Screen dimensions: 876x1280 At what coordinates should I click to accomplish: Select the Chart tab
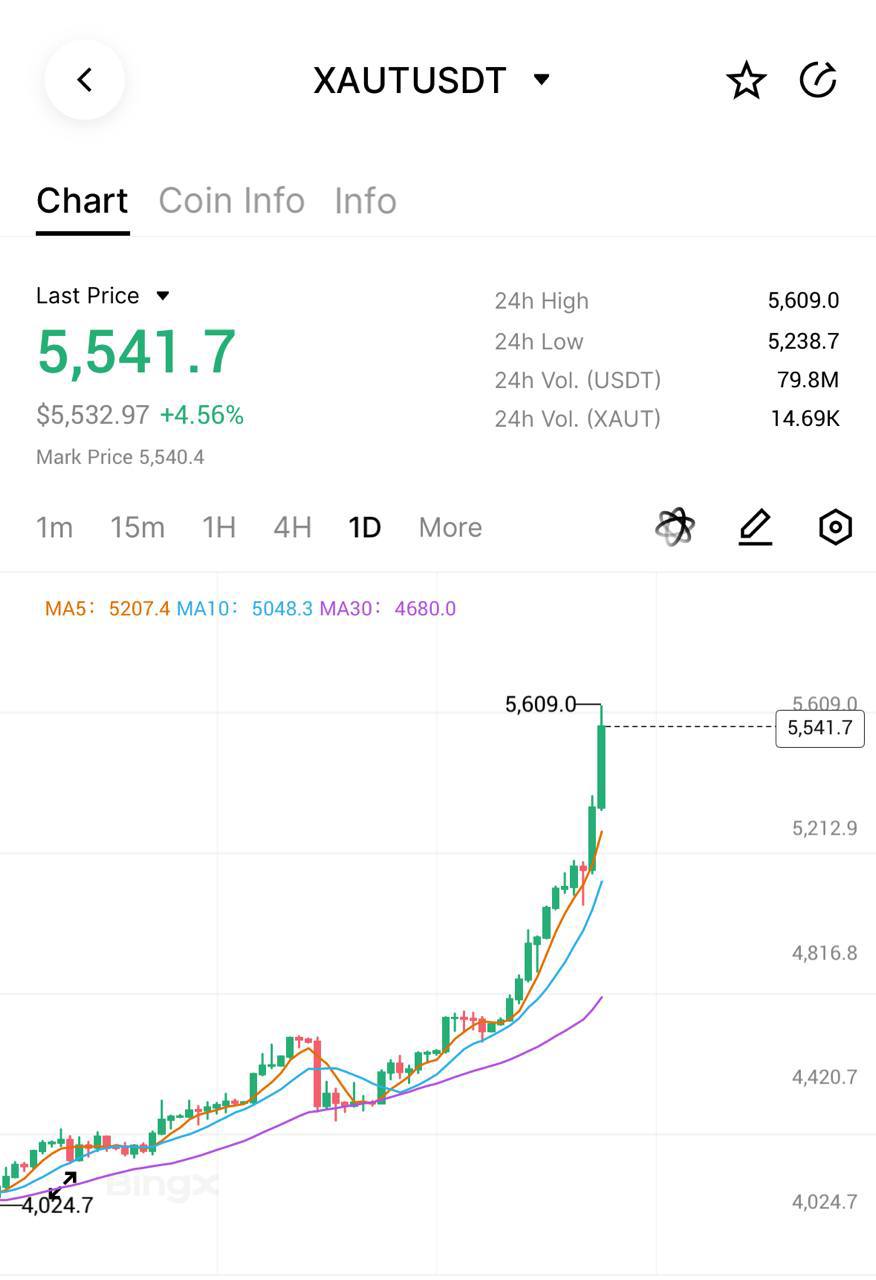(x=82, y=201)
